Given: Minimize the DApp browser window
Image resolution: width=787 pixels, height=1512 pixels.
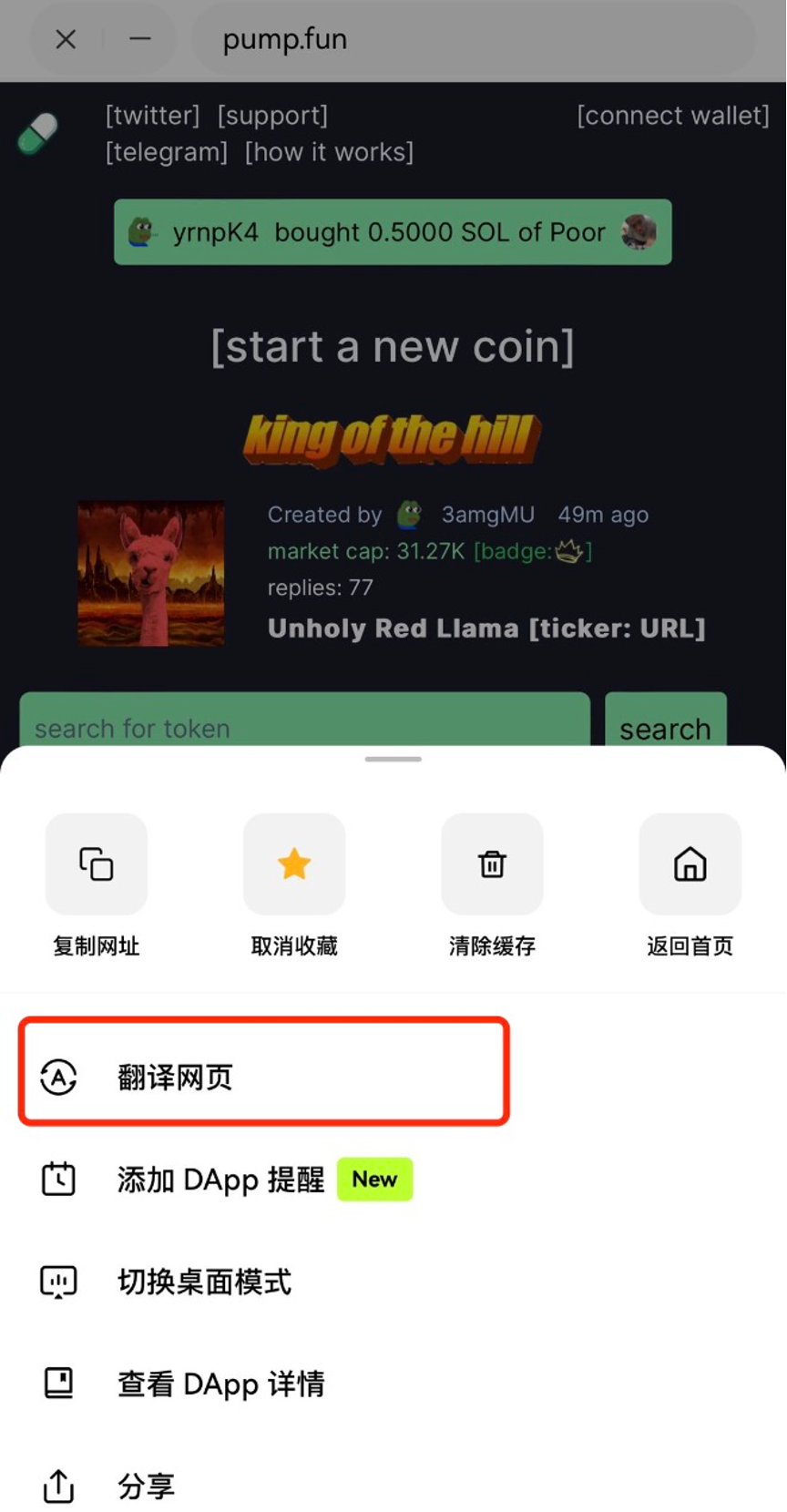Looking at the screenshot, I should pos(139,39).
